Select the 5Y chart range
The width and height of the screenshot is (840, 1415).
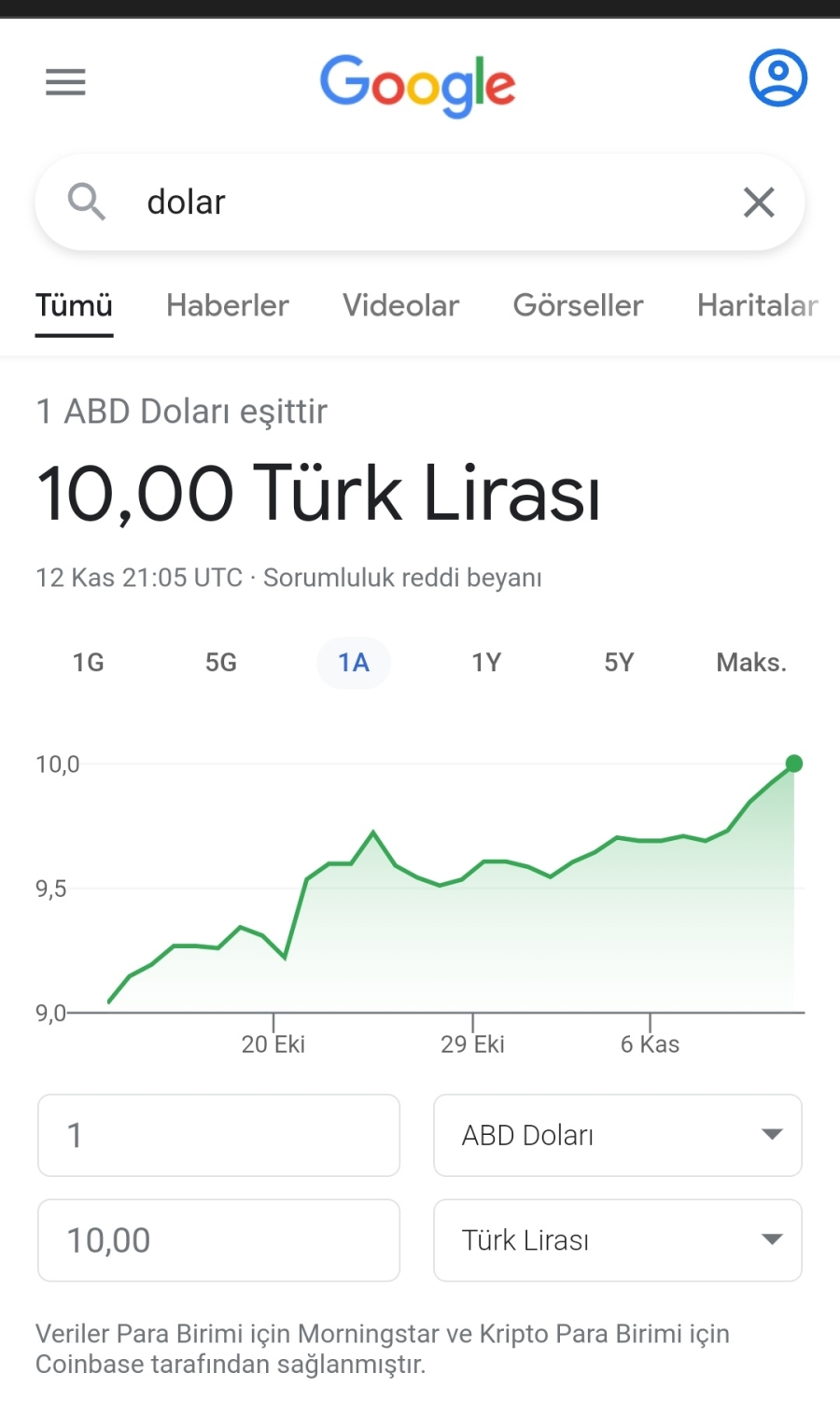point(619,663)
